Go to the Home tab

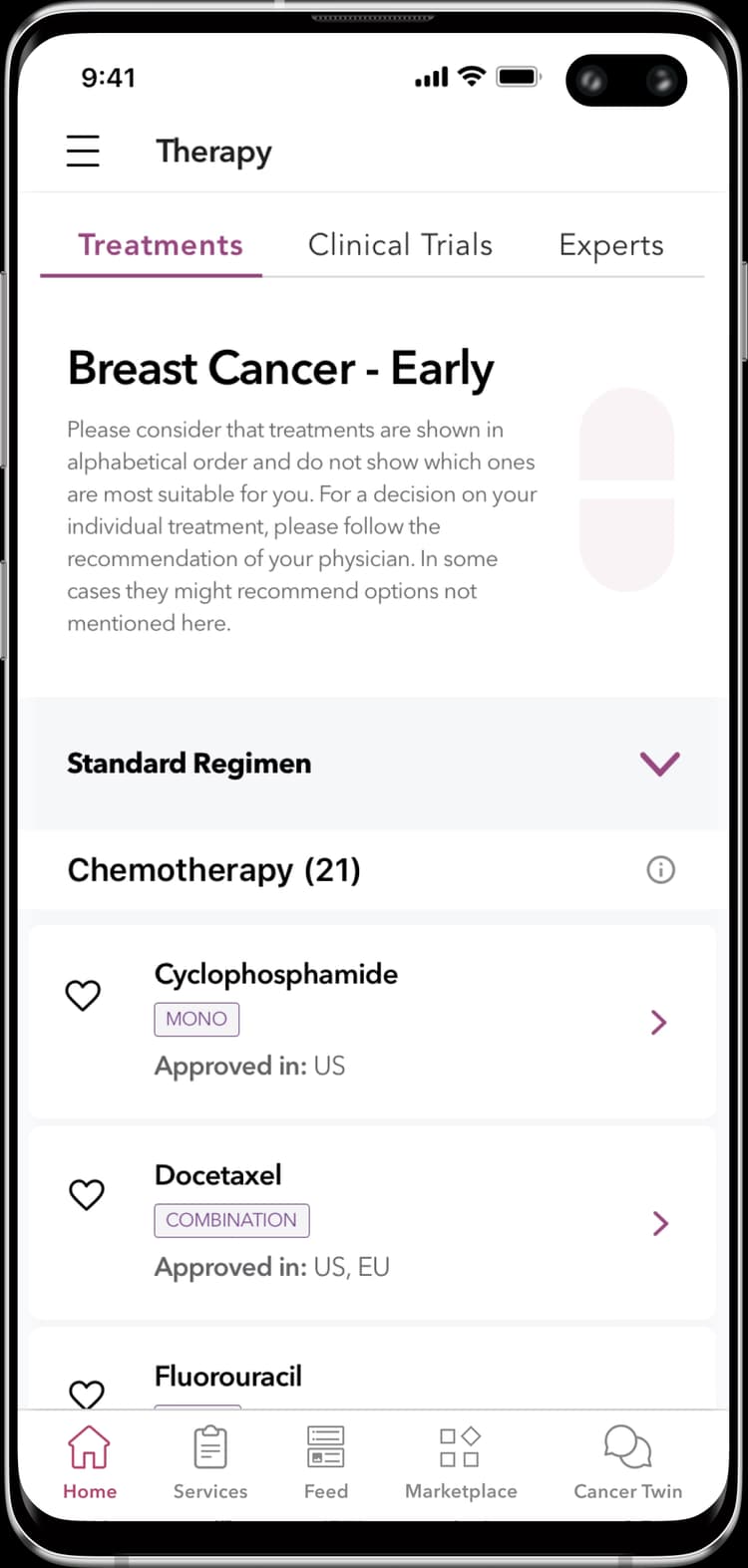tap(90, 1462)
